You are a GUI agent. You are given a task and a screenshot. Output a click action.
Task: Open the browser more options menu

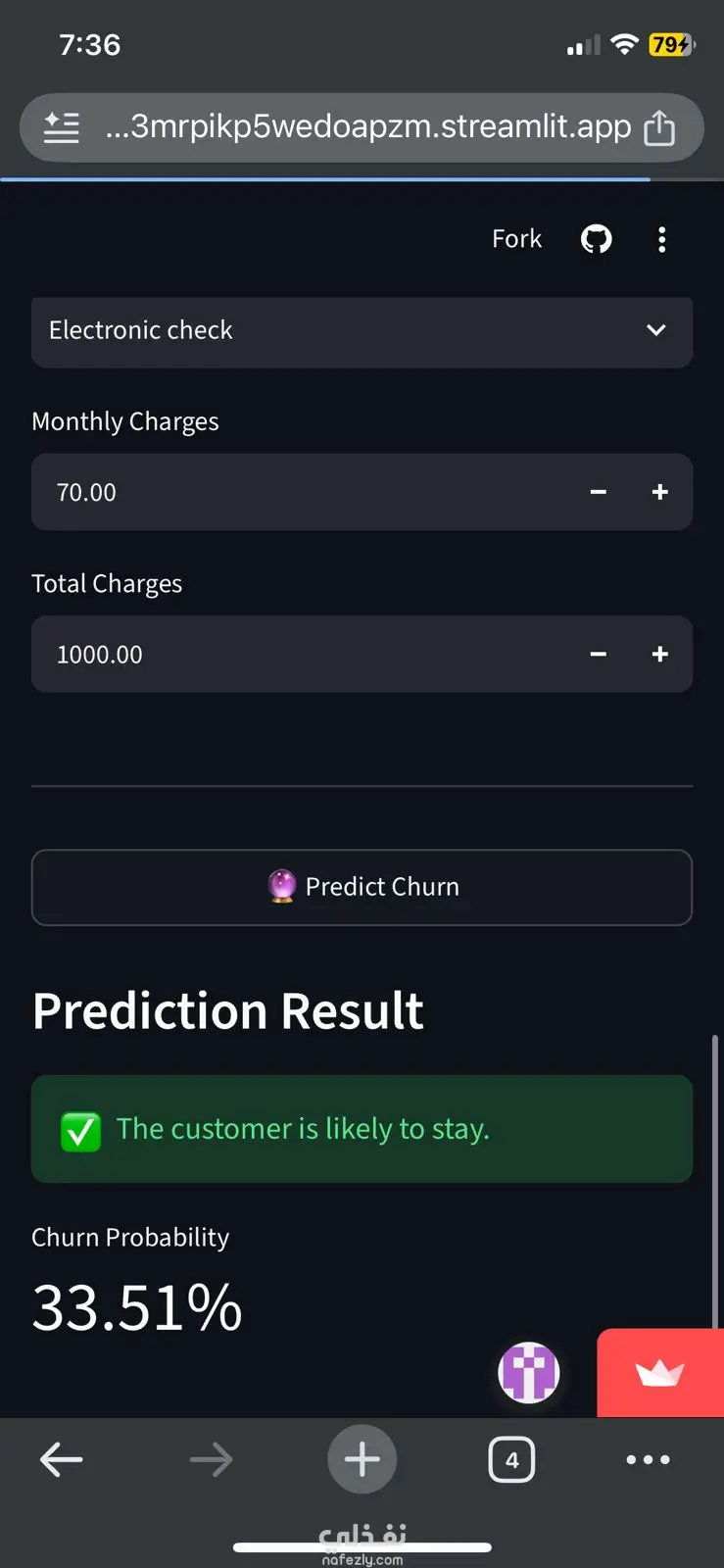649,1459
